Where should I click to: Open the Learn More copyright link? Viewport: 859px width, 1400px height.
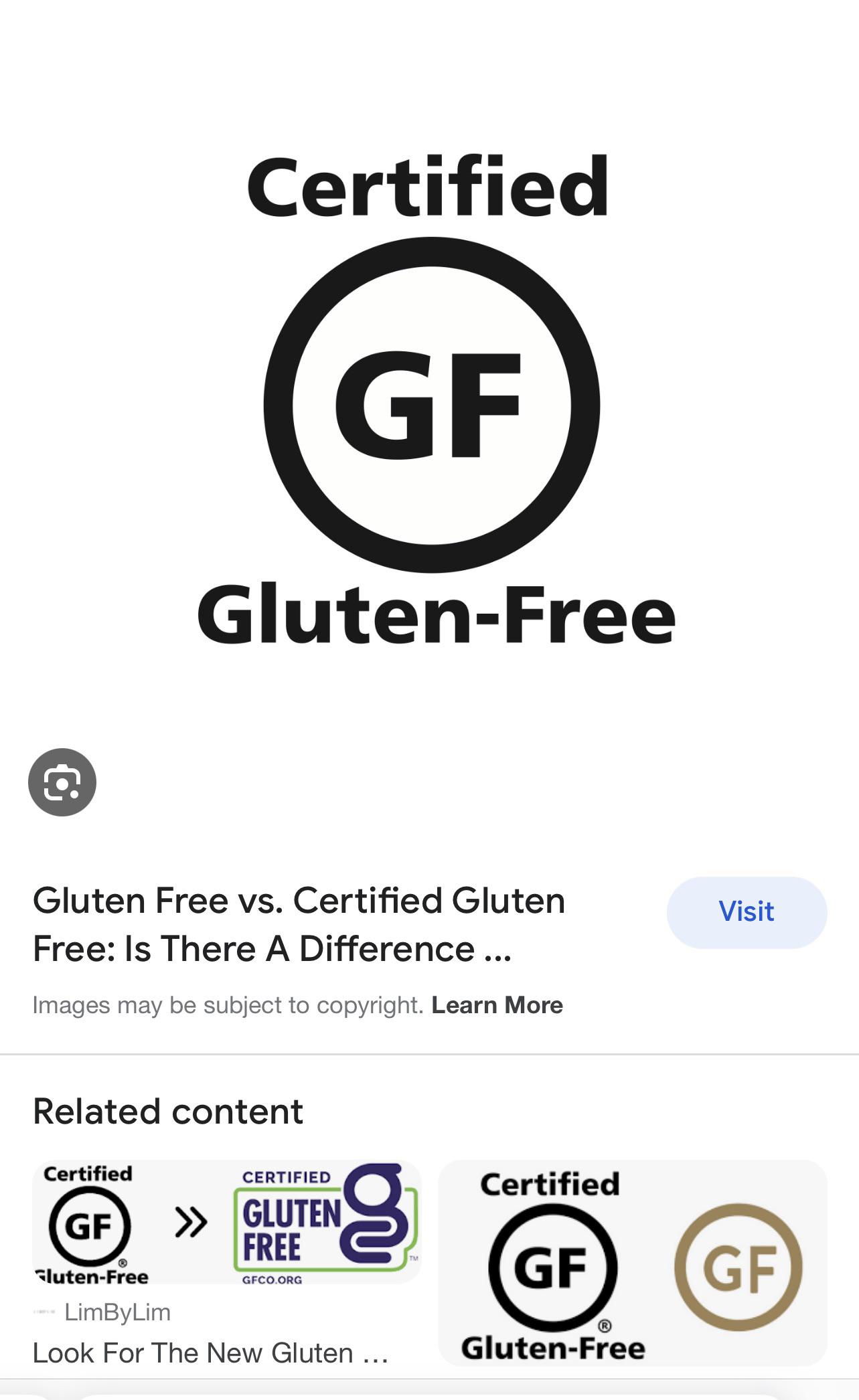[x=496, y=1004]
